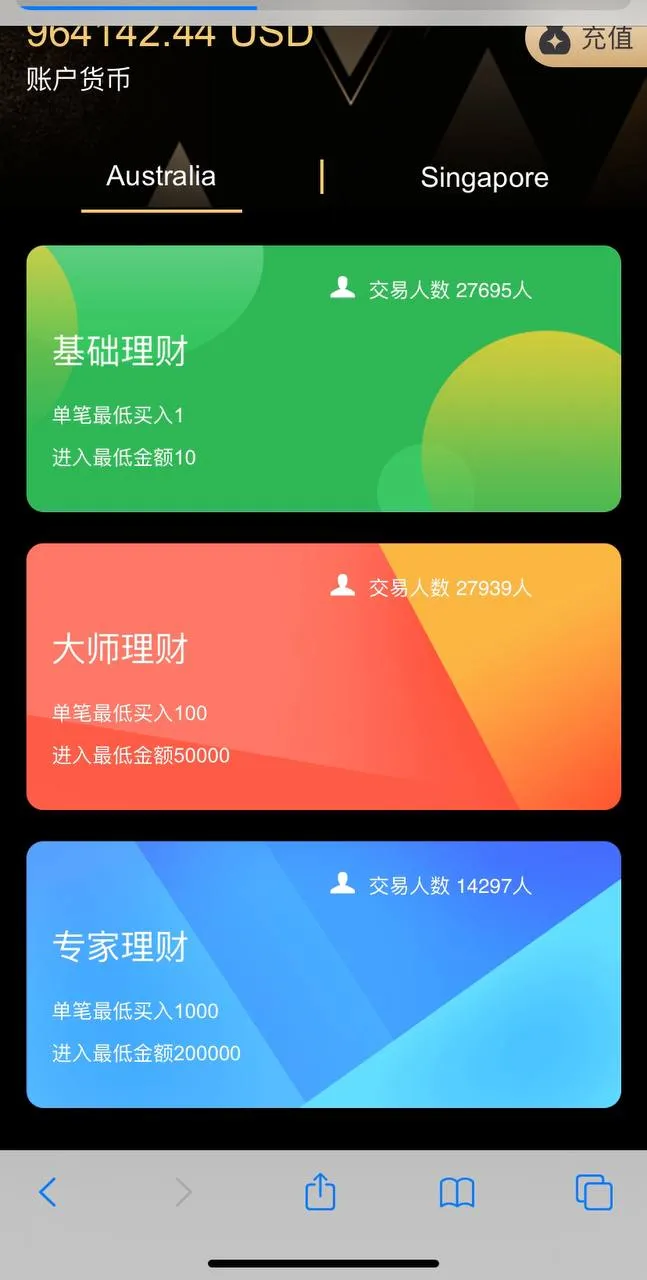Show open browser tabs

tap(593, 1192)
